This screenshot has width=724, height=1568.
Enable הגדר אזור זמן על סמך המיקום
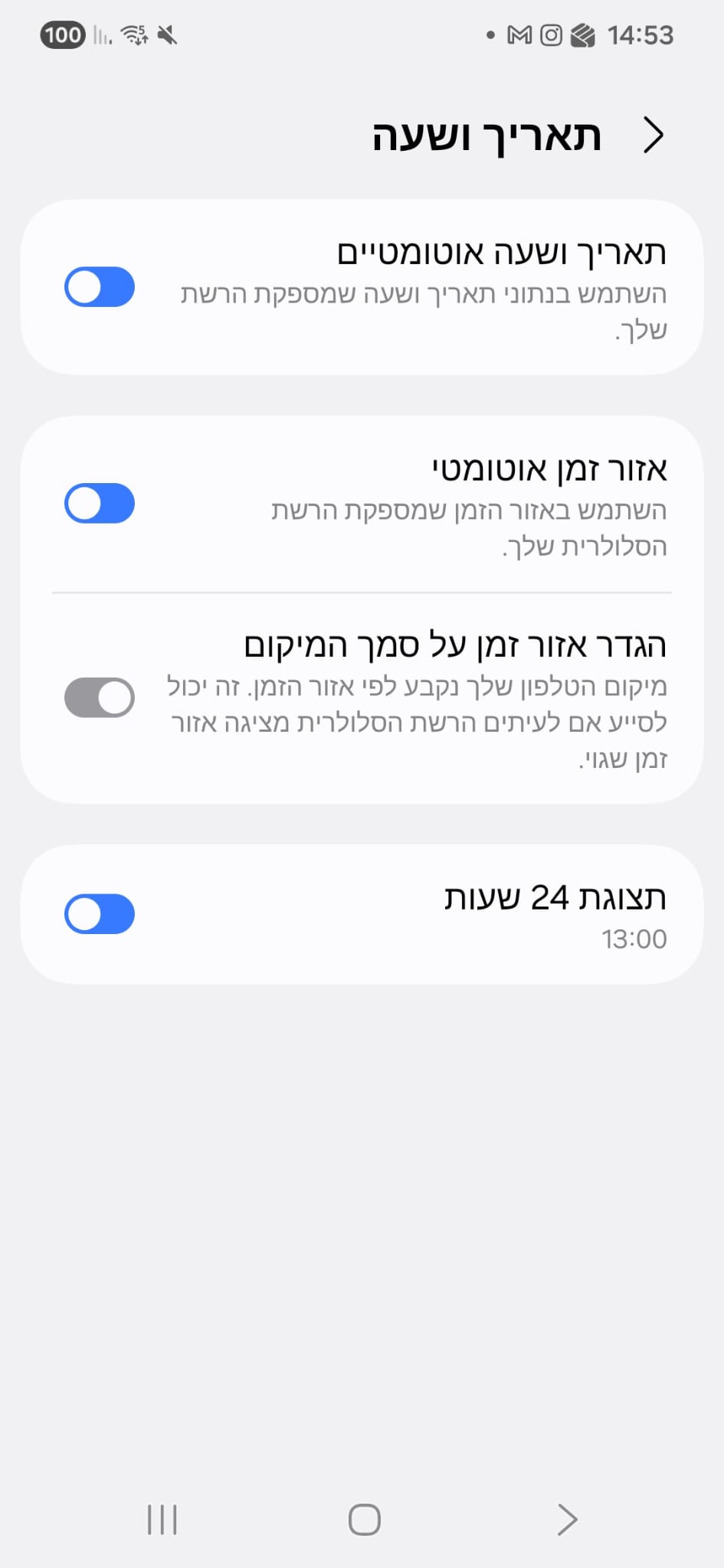[100, 697]
